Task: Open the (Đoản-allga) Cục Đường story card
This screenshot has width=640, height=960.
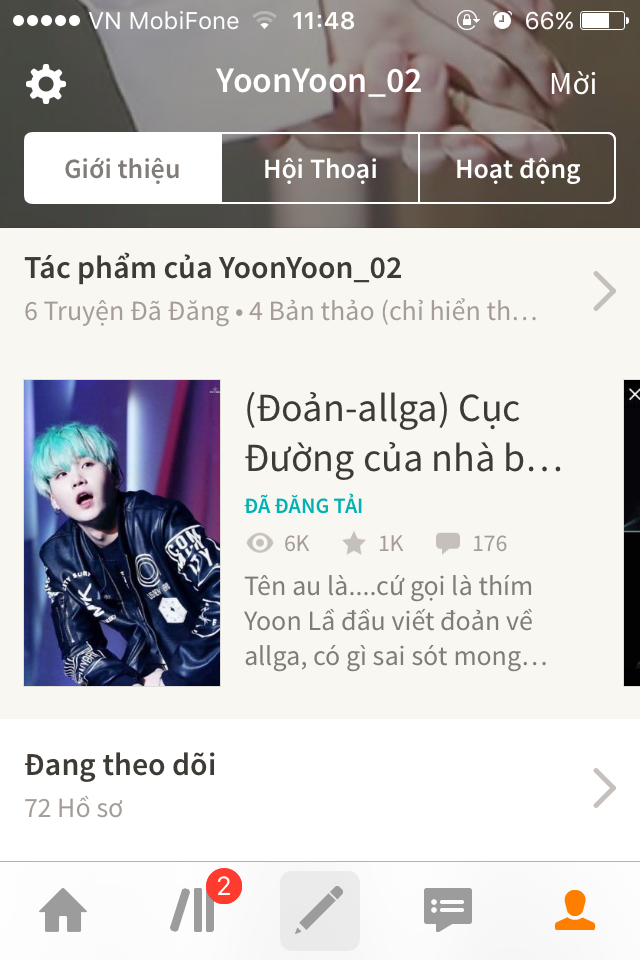Action: (x=320, y=533)
